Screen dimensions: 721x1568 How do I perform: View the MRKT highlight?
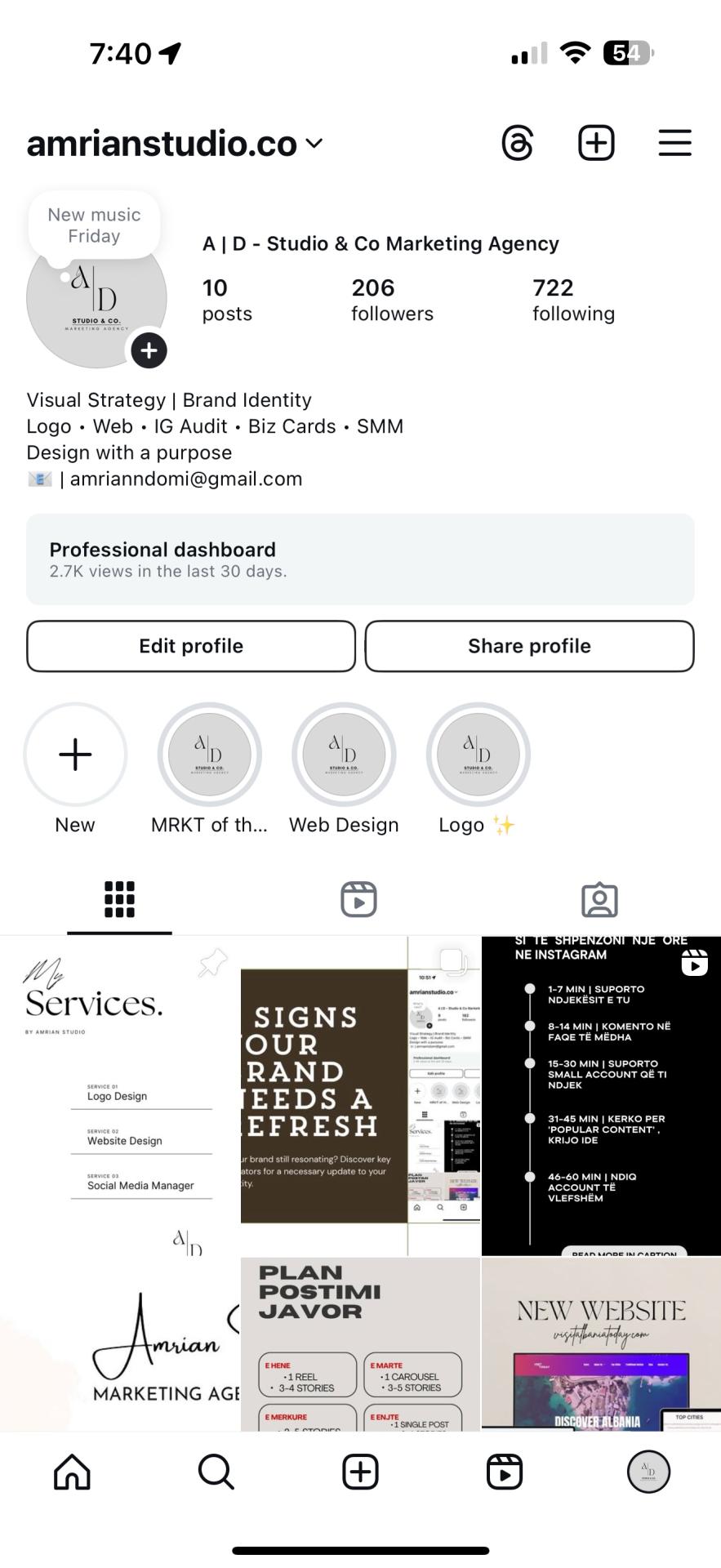(210, 754)
